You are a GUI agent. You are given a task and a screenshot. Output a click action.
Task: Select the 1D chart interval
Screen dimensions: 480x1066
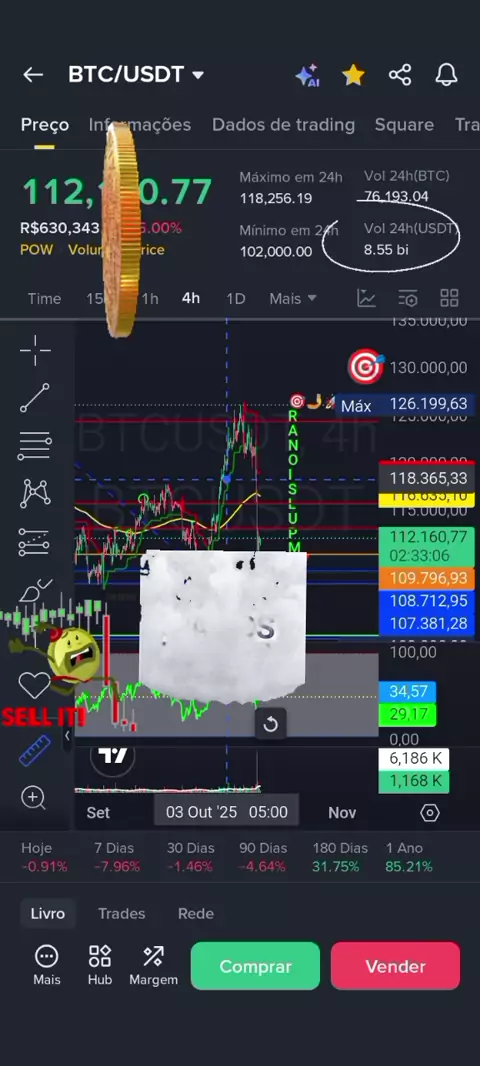click(x=235, y=298)
